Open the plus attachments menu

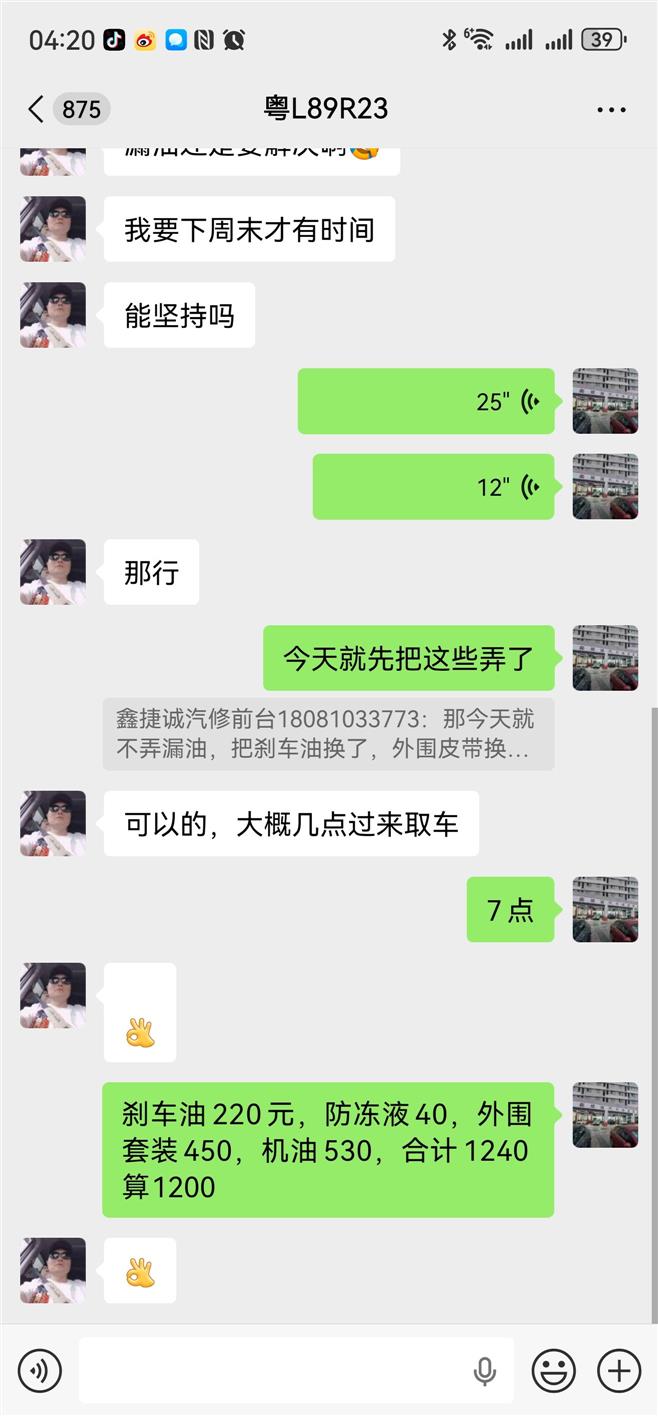pyautogui.click(x=618, y=1370)
